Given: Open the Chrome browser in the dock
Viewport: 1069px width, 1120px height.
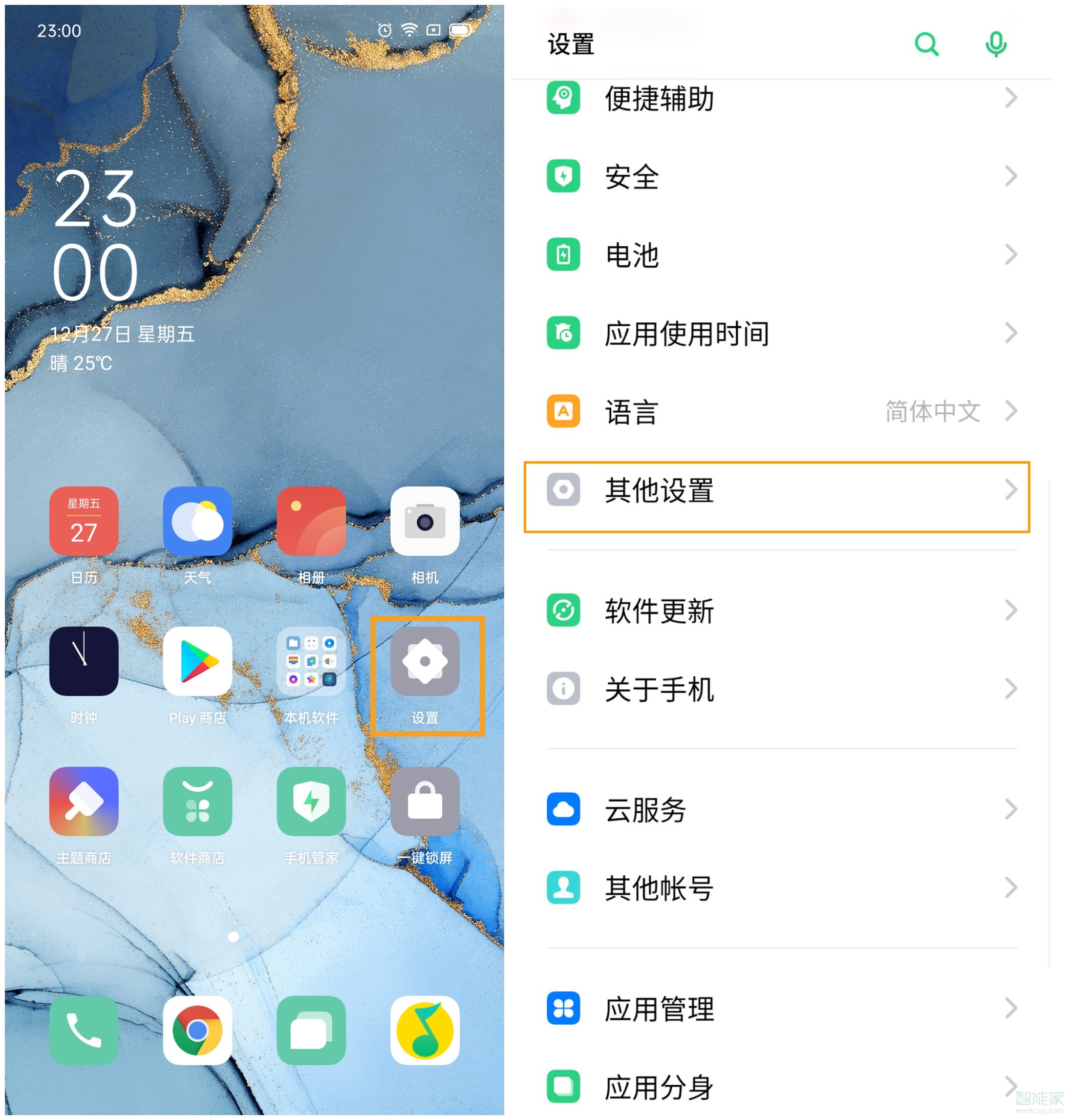Looking at the screenshot, I should click(197, 1031).
